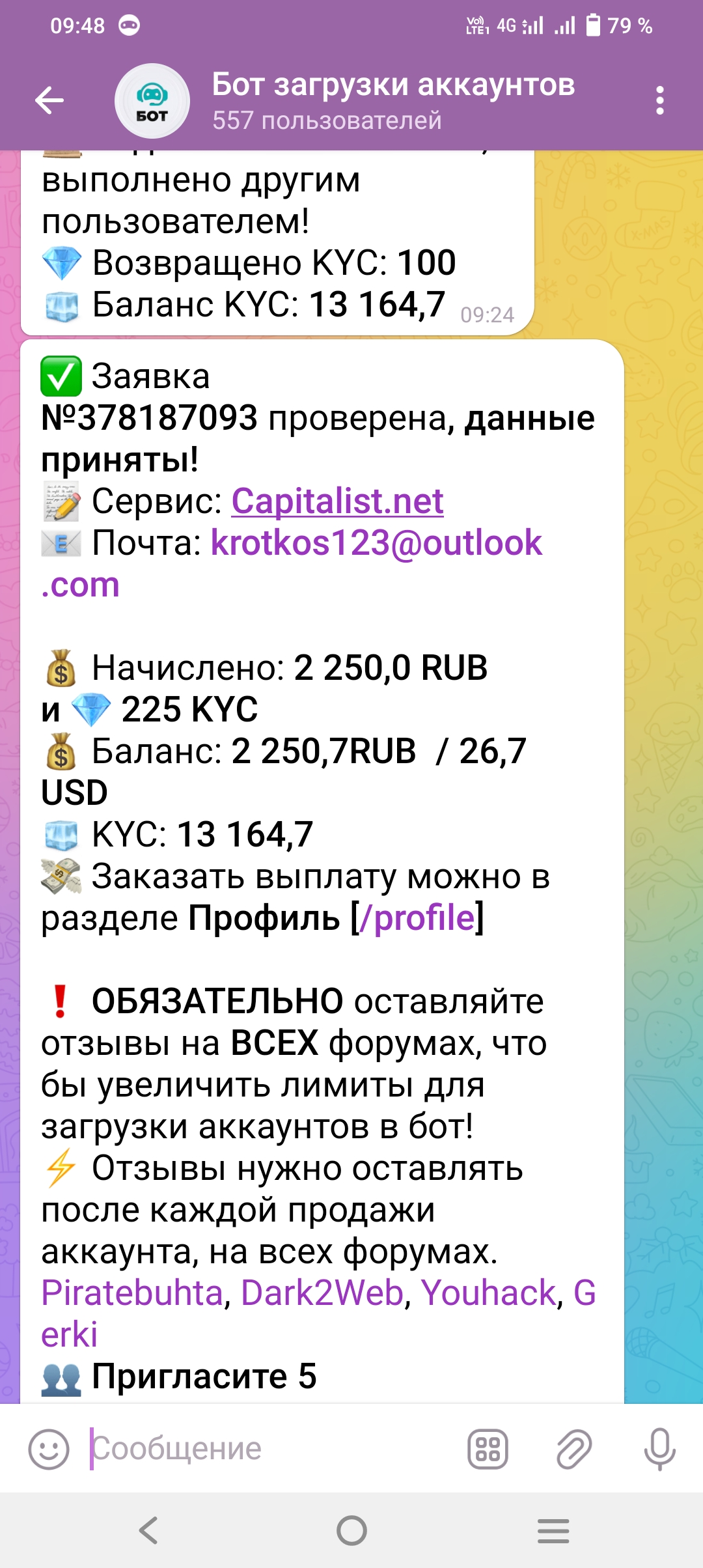Viewport: 703px width, 1568px height.
Task: Tap the krotkos123@outlook.com email link
Action: [376, 543]
